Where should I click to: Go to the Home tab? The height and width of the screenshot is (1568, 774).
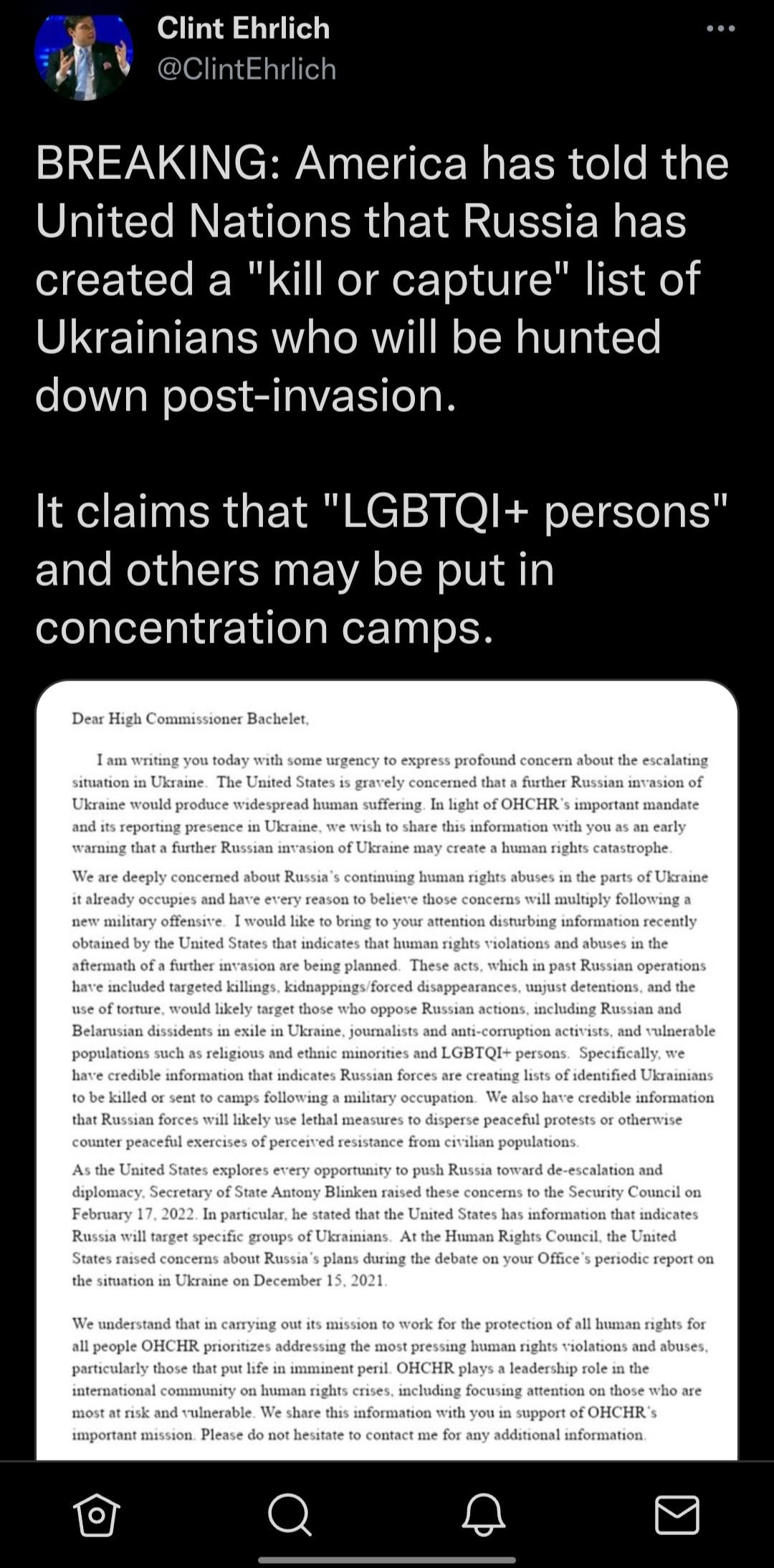coord(97,1514)
